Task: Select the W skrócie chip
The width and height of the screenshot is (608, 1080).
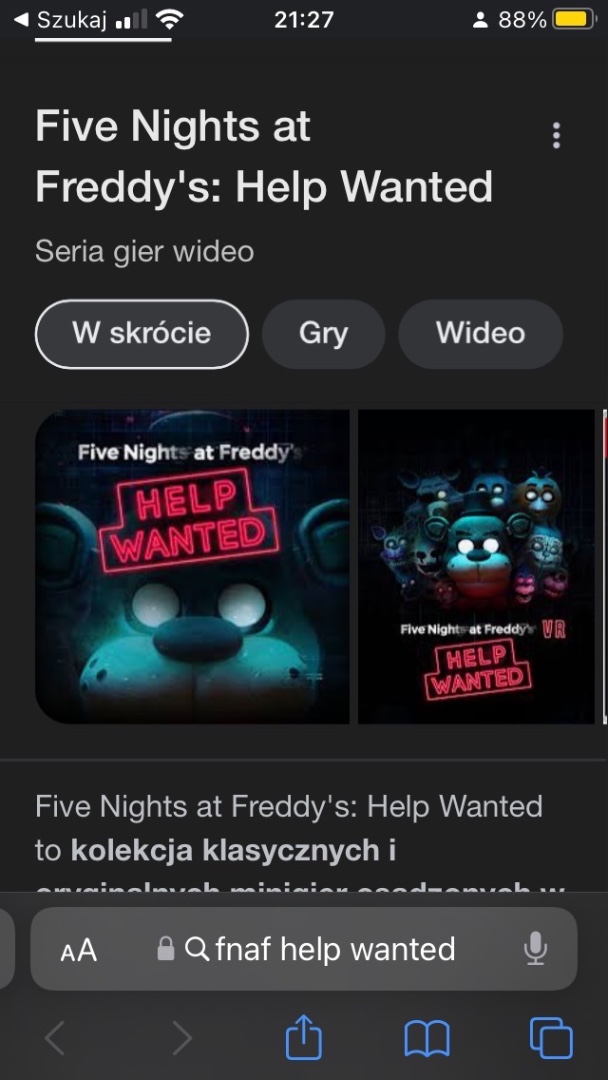Action: click(x=141, y=334)
